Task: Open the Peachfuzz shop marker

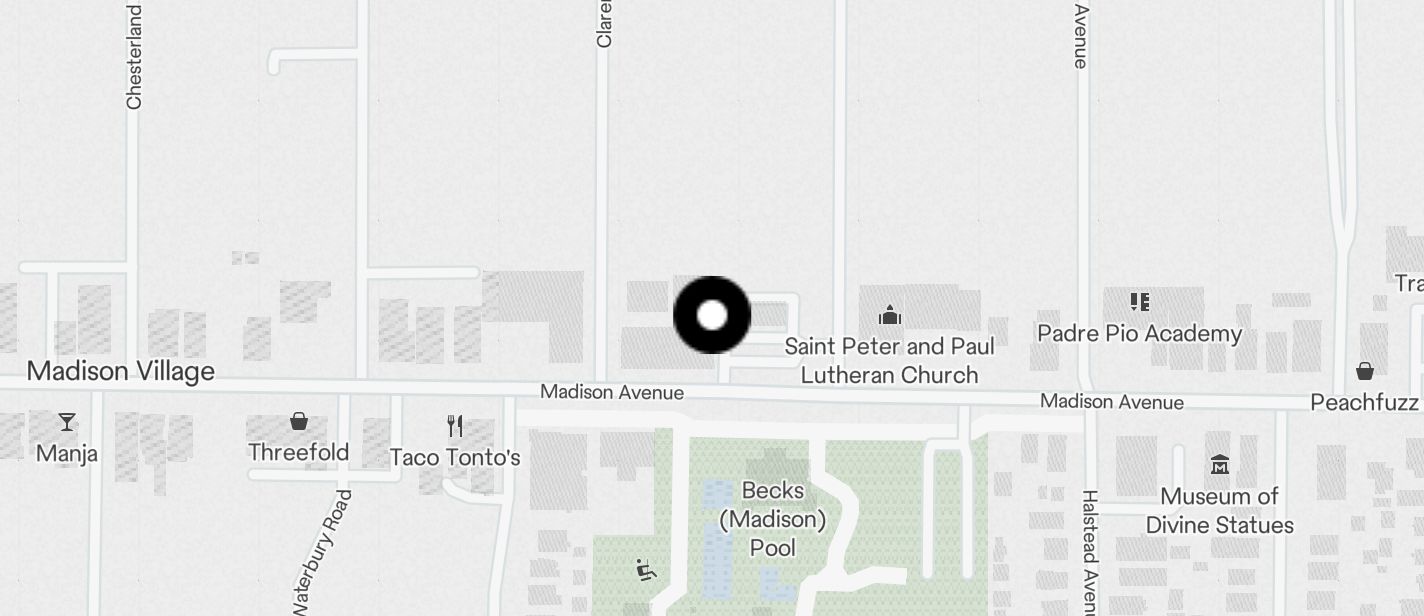Action: 1365,372
